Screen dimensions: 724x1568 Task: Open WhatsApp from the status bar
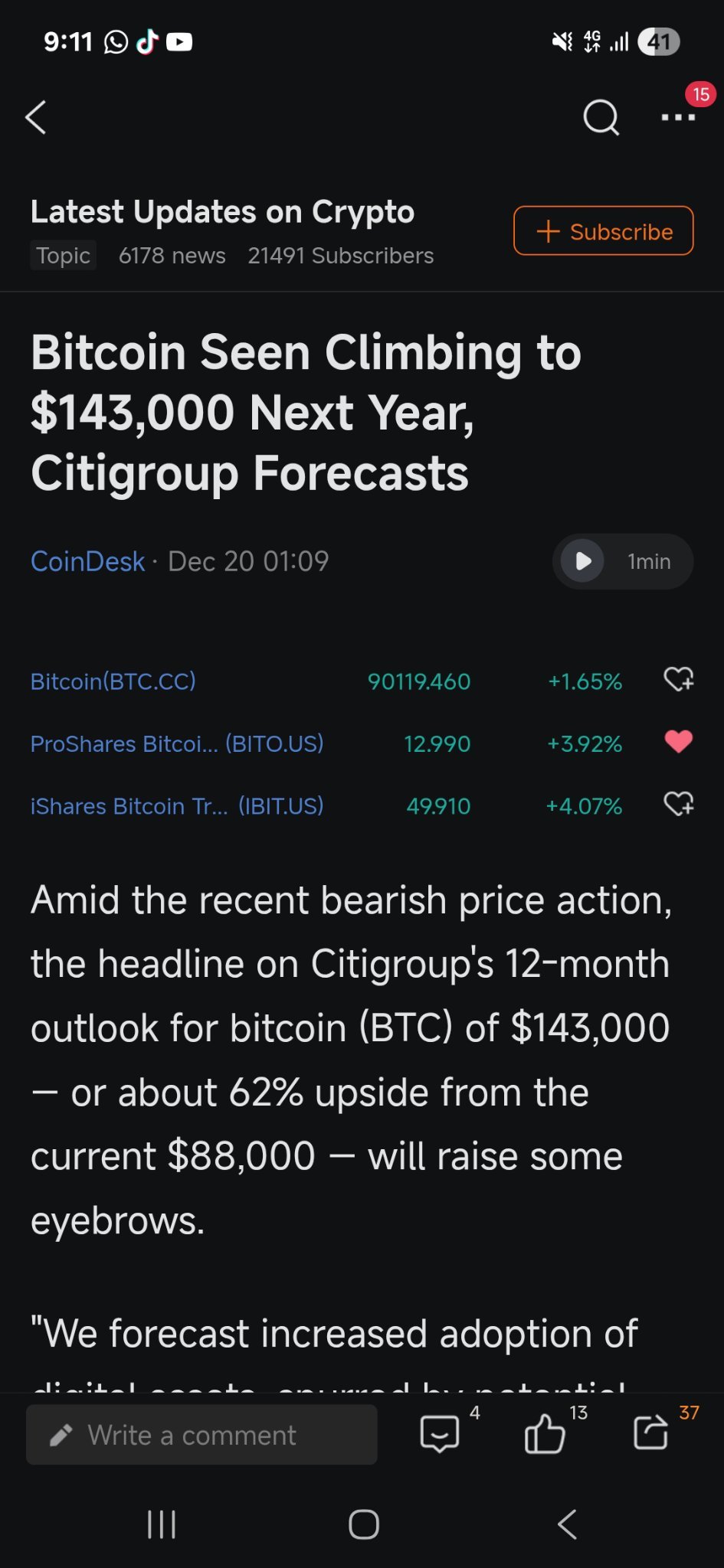click(113, 42)
